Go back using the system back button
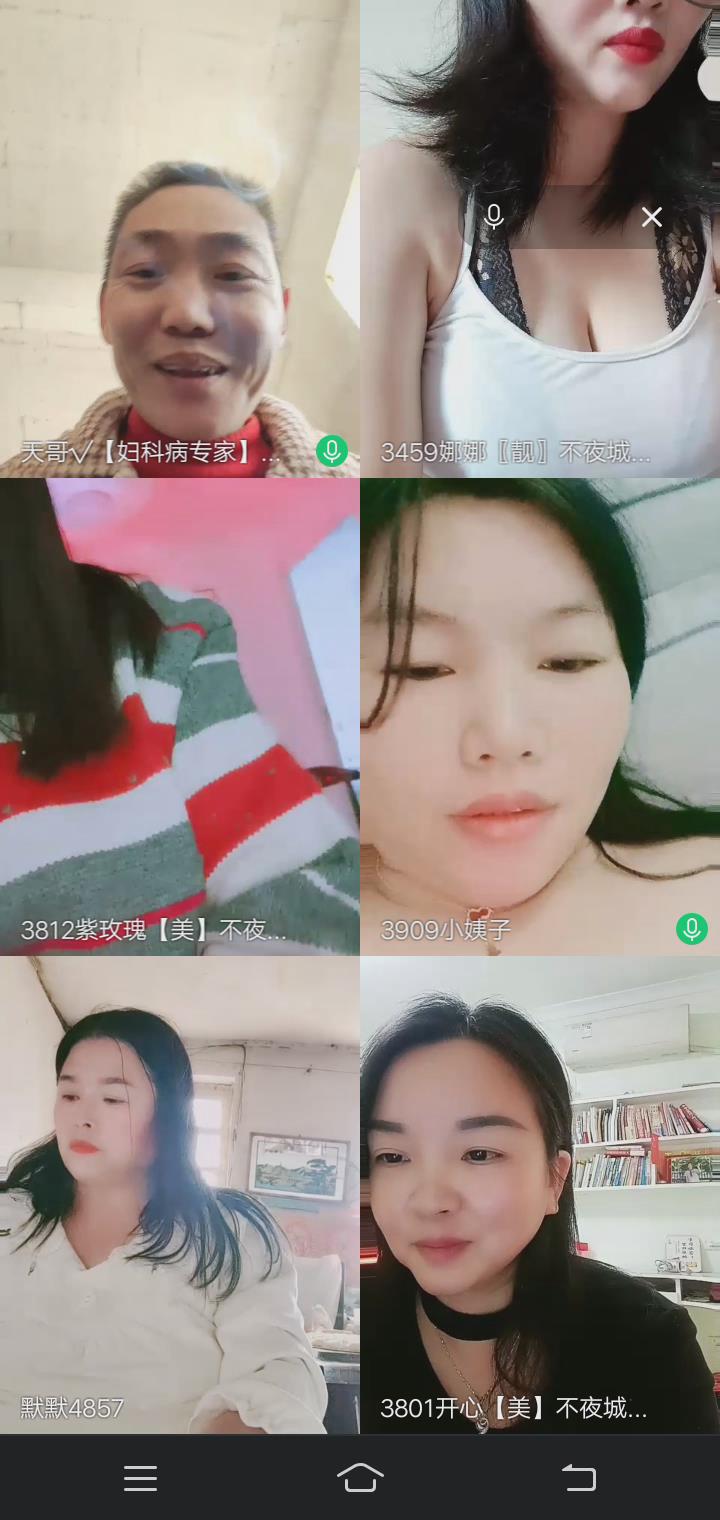The width and height of the screenshot is (720, 1520). click(578, 1478)
